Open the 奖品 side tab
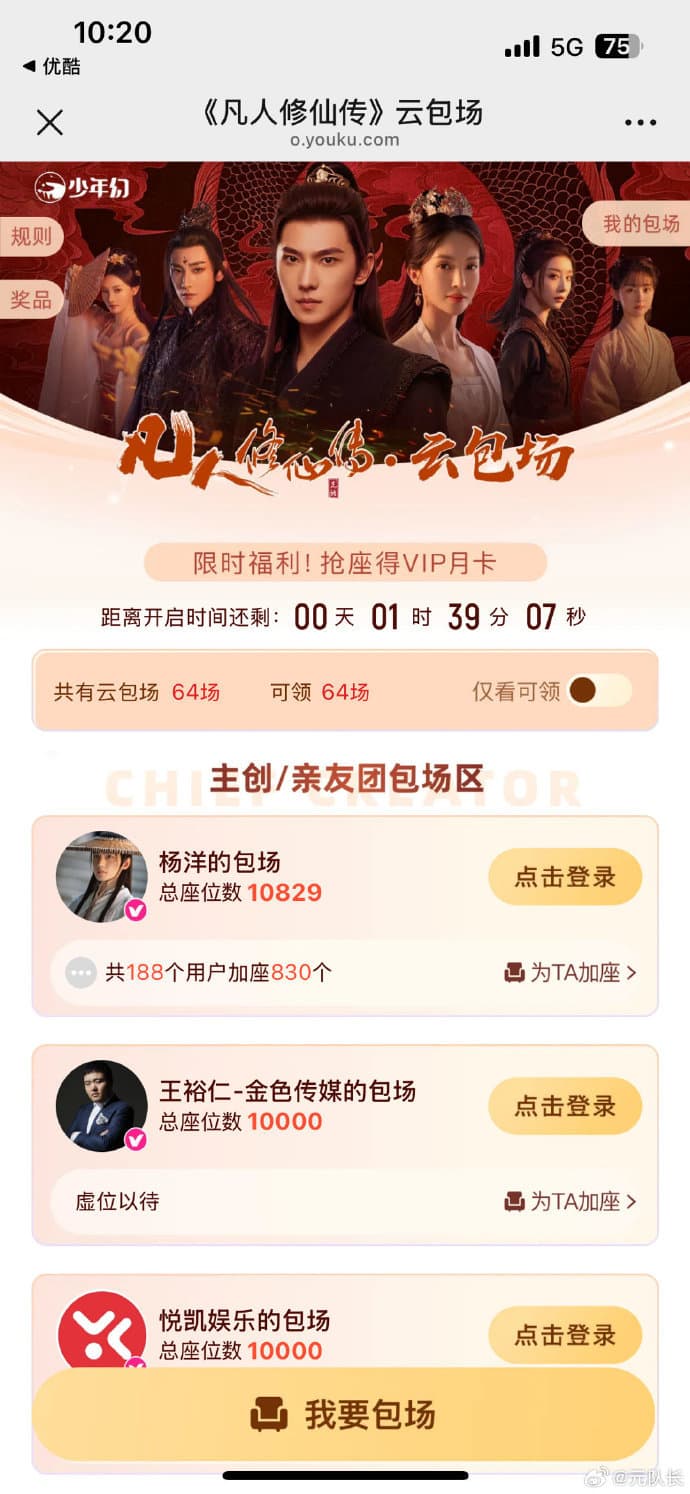 click(x=31, y=300)
